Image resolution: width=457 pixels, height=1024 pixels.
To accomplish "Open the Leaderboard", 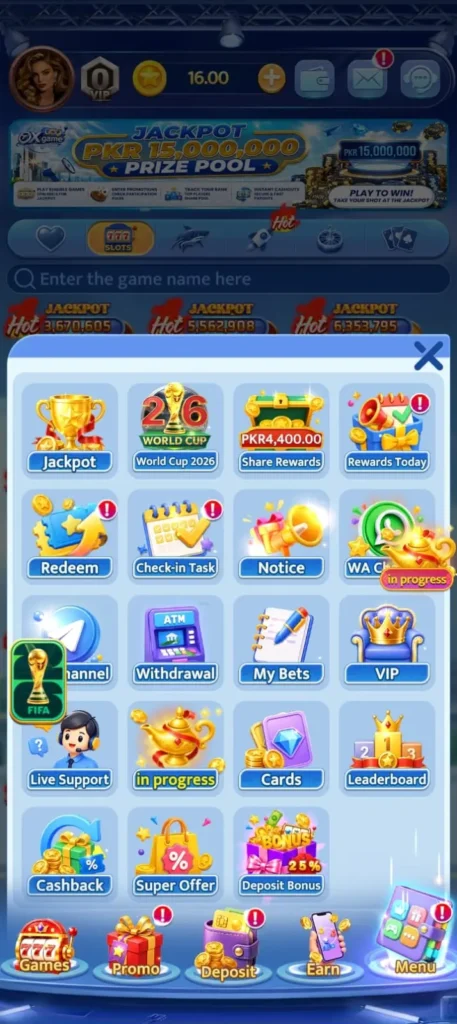I will (x=387, y=748).
